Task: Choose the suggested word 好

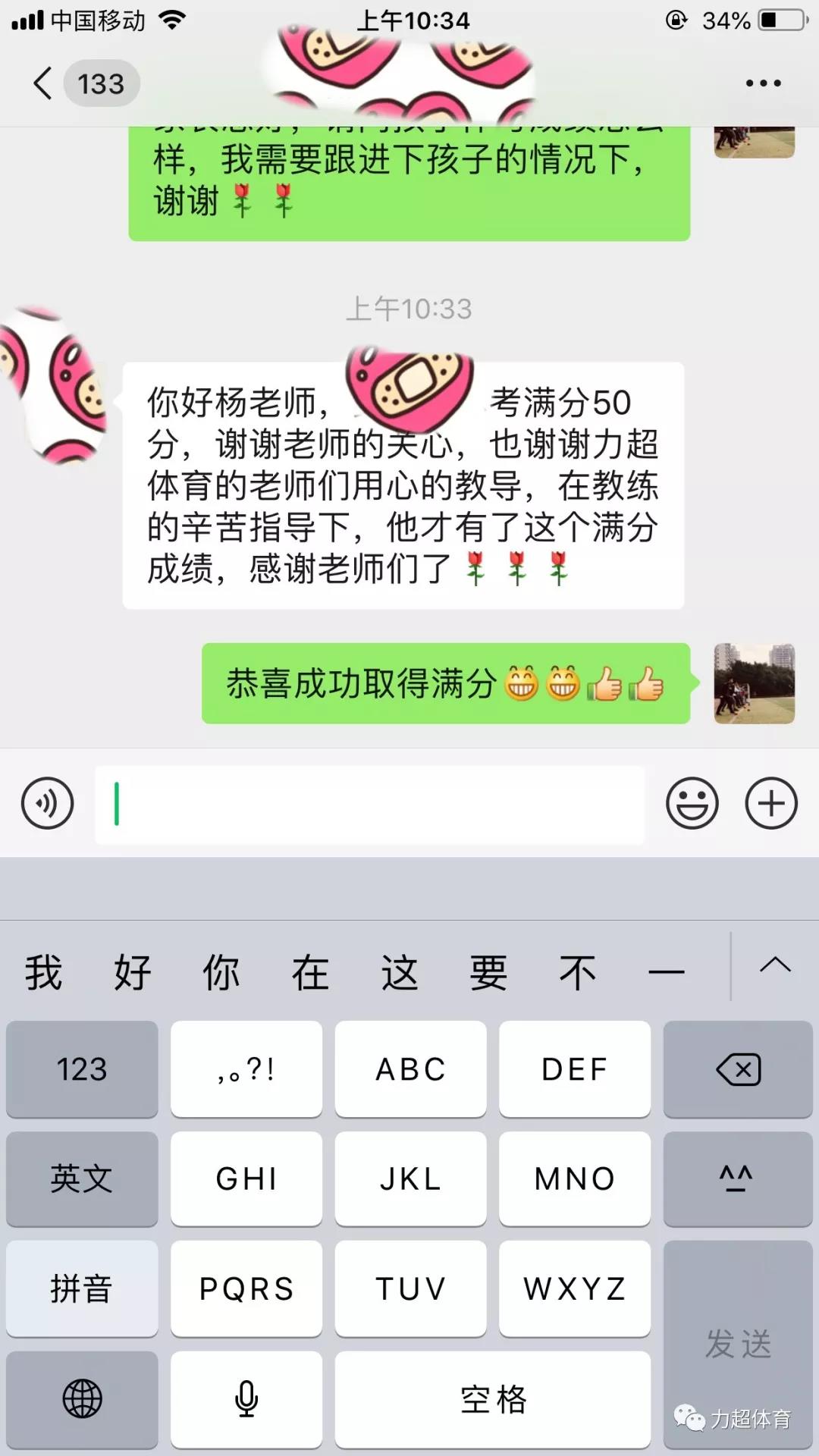Action: [132, 973]
